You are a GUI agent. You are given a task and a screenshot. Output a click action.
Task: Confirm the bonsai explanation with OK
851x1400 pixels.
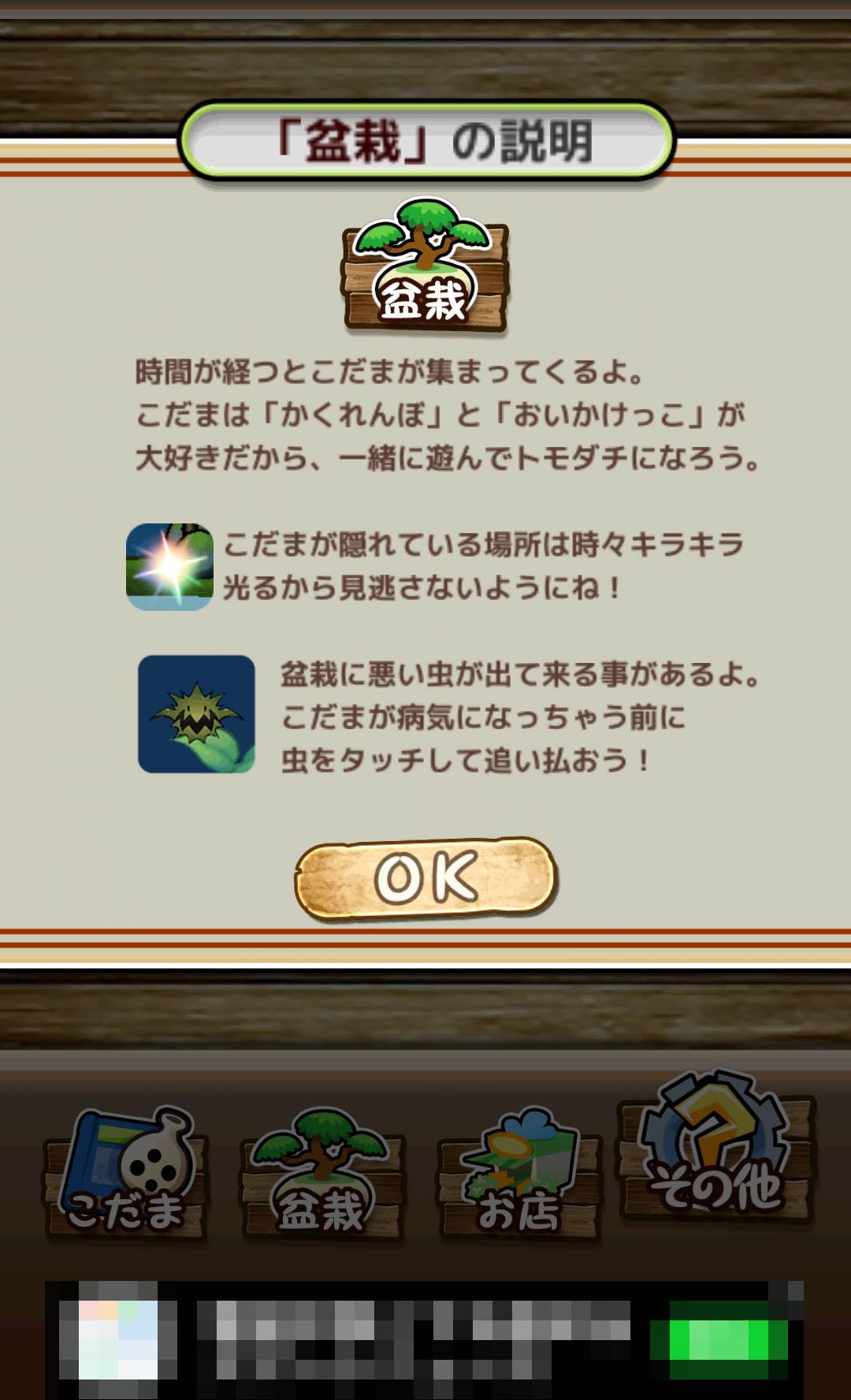click(425, 878)
